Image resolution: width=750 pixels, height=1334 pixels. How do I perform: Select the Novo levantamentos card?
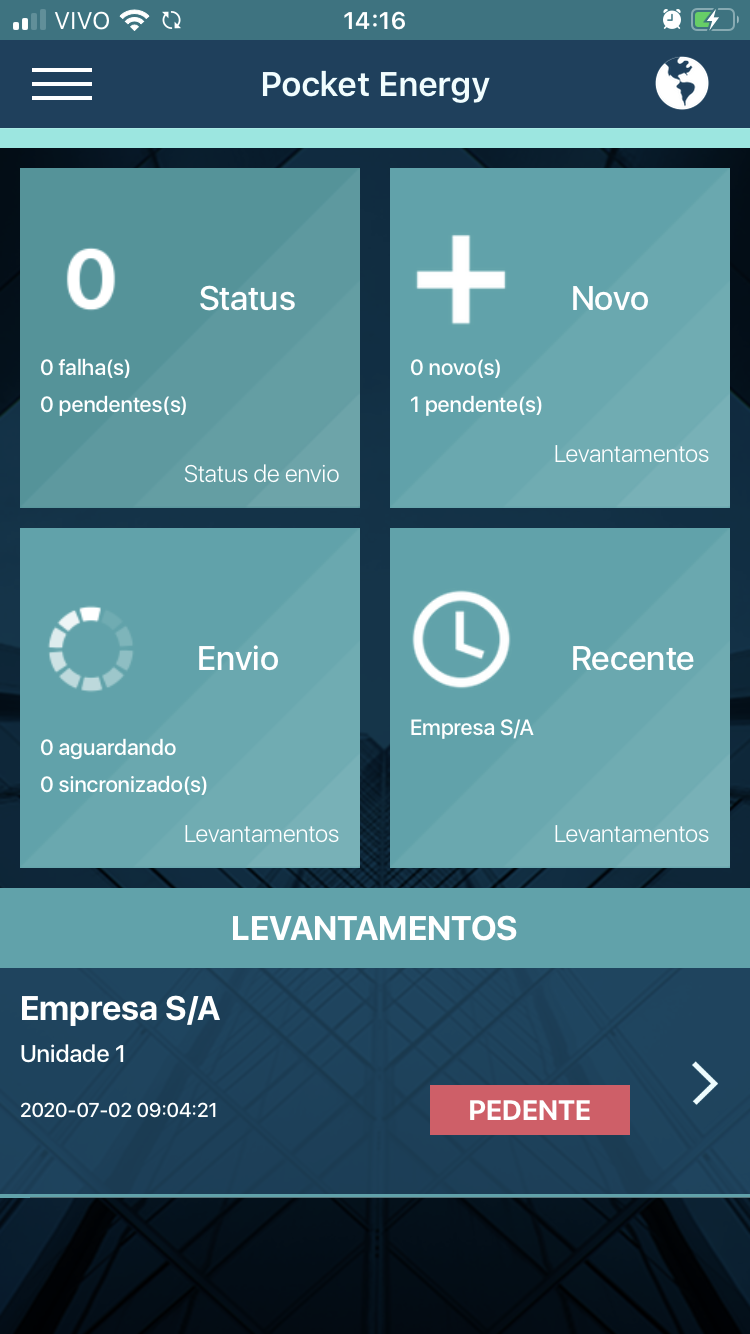(x=560, y=338)
